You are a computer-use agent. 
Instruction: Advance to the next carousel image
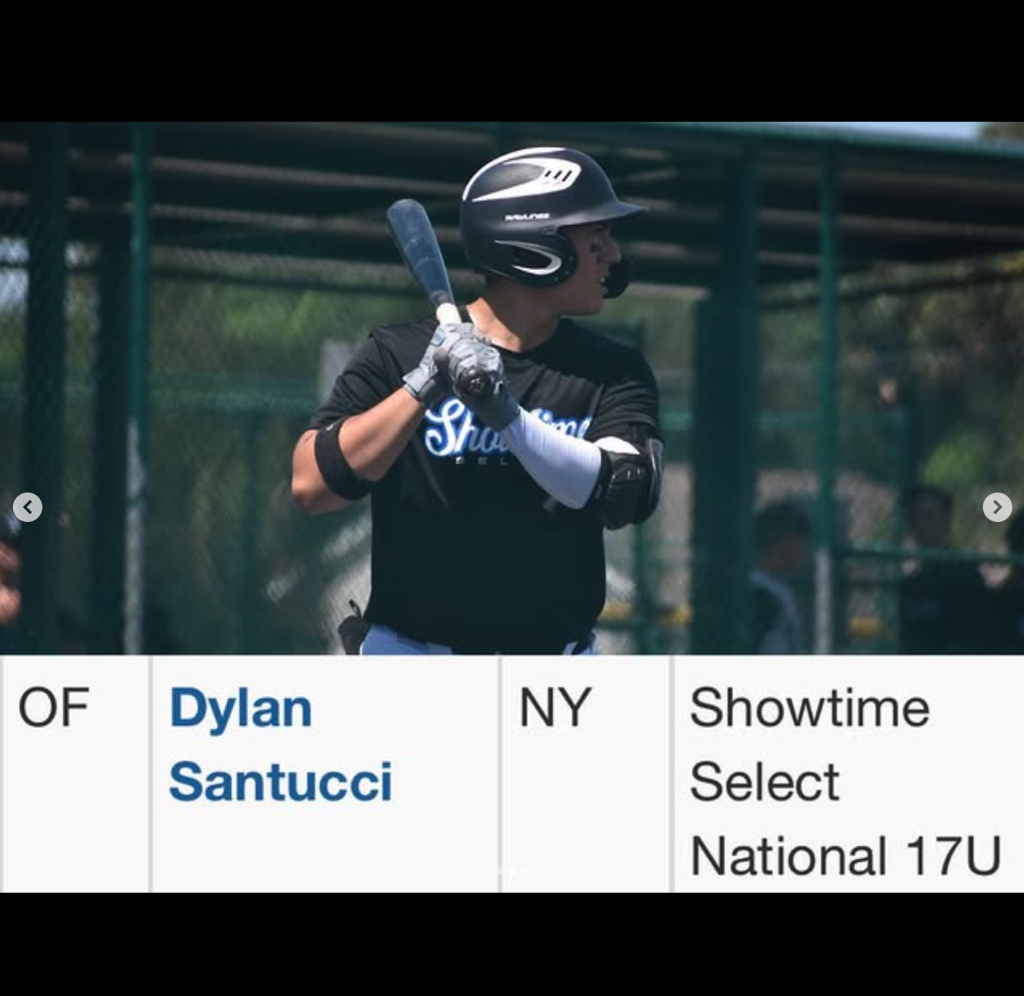coord(996,507)
